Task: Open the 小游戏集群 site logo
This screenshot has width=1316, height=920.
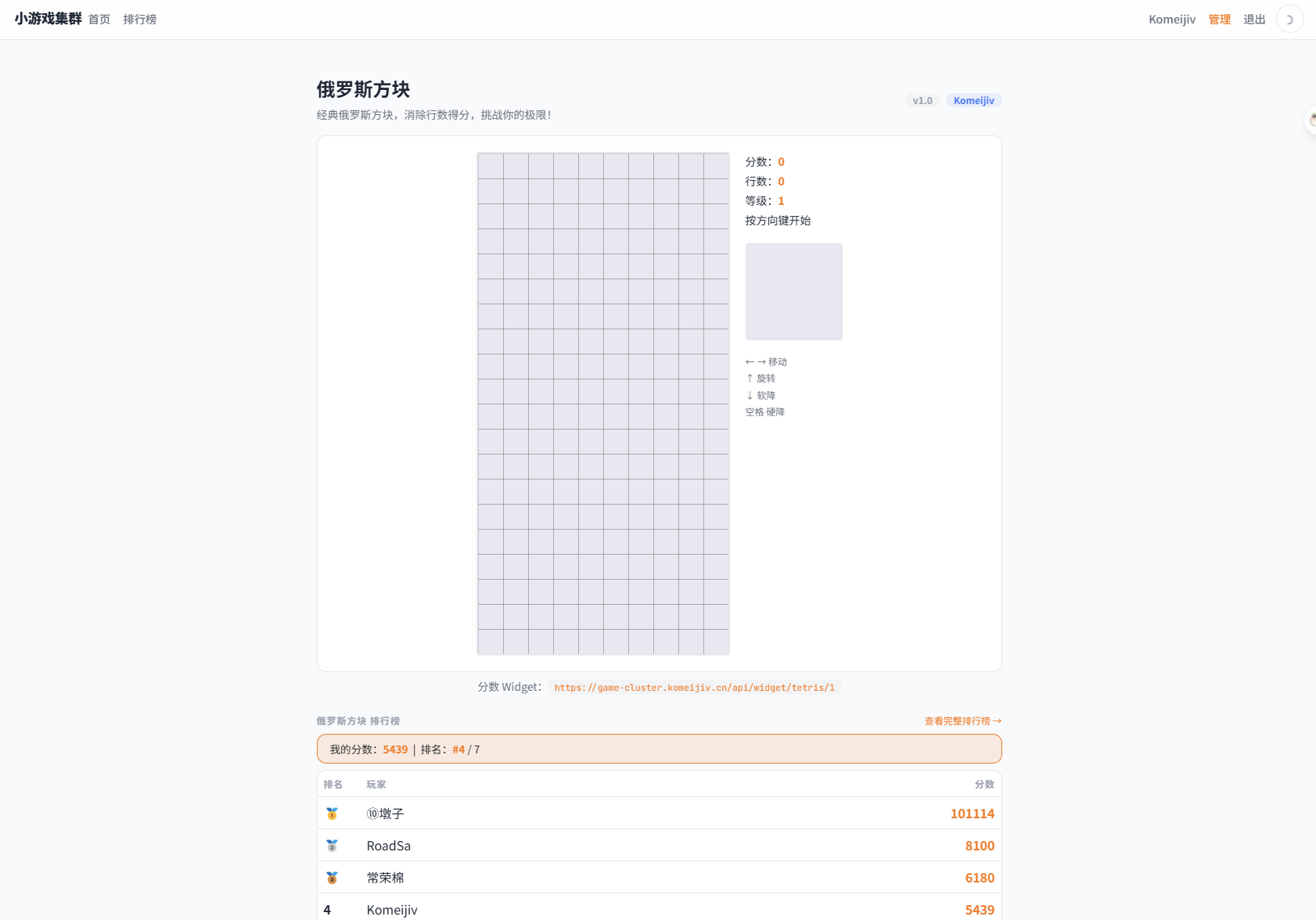Action: click(x=48, y=19)
